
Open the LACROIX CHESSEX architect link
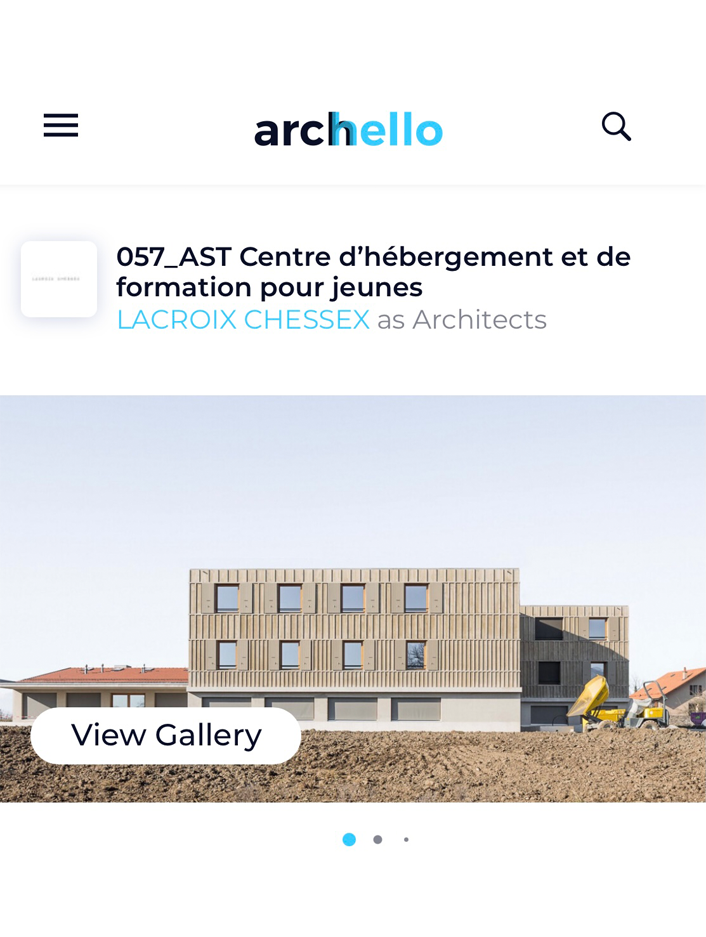(x=243, y=319)
